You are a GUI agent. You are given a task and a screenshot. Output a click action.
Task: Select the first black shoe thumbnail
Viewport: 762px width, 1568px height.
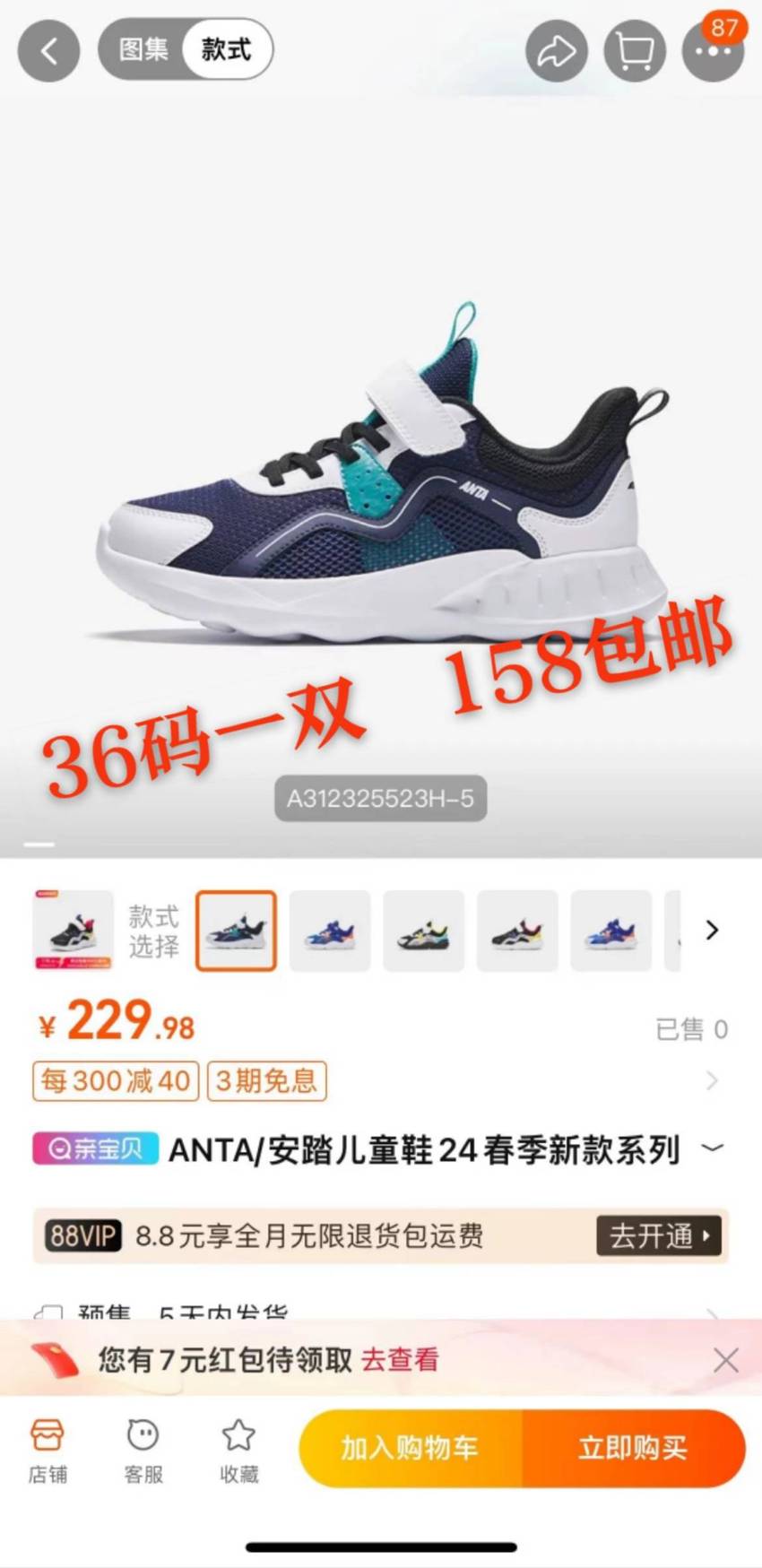point(73,931)
